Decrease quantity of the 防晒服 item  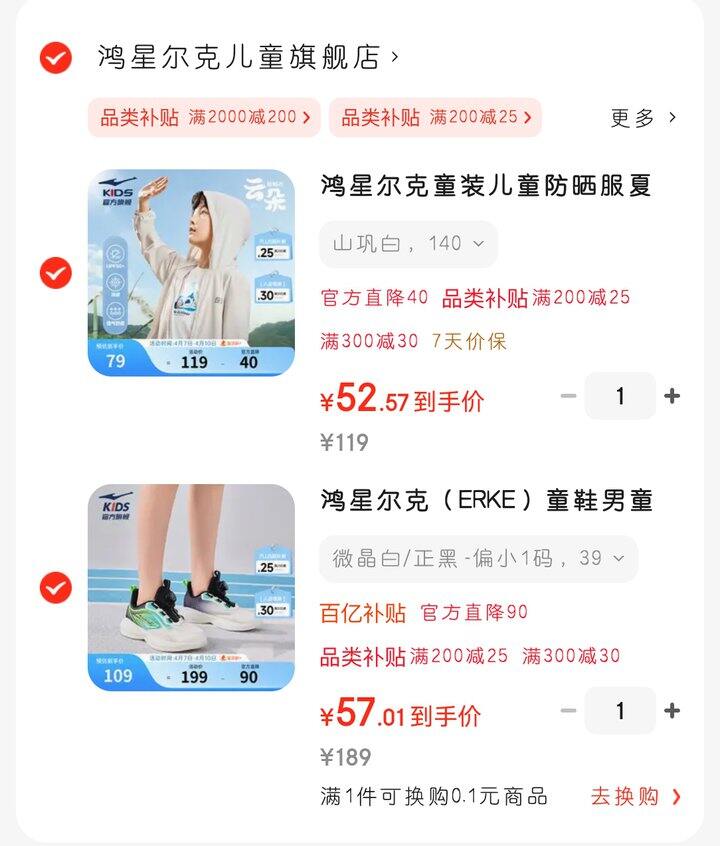click(568, 396)
